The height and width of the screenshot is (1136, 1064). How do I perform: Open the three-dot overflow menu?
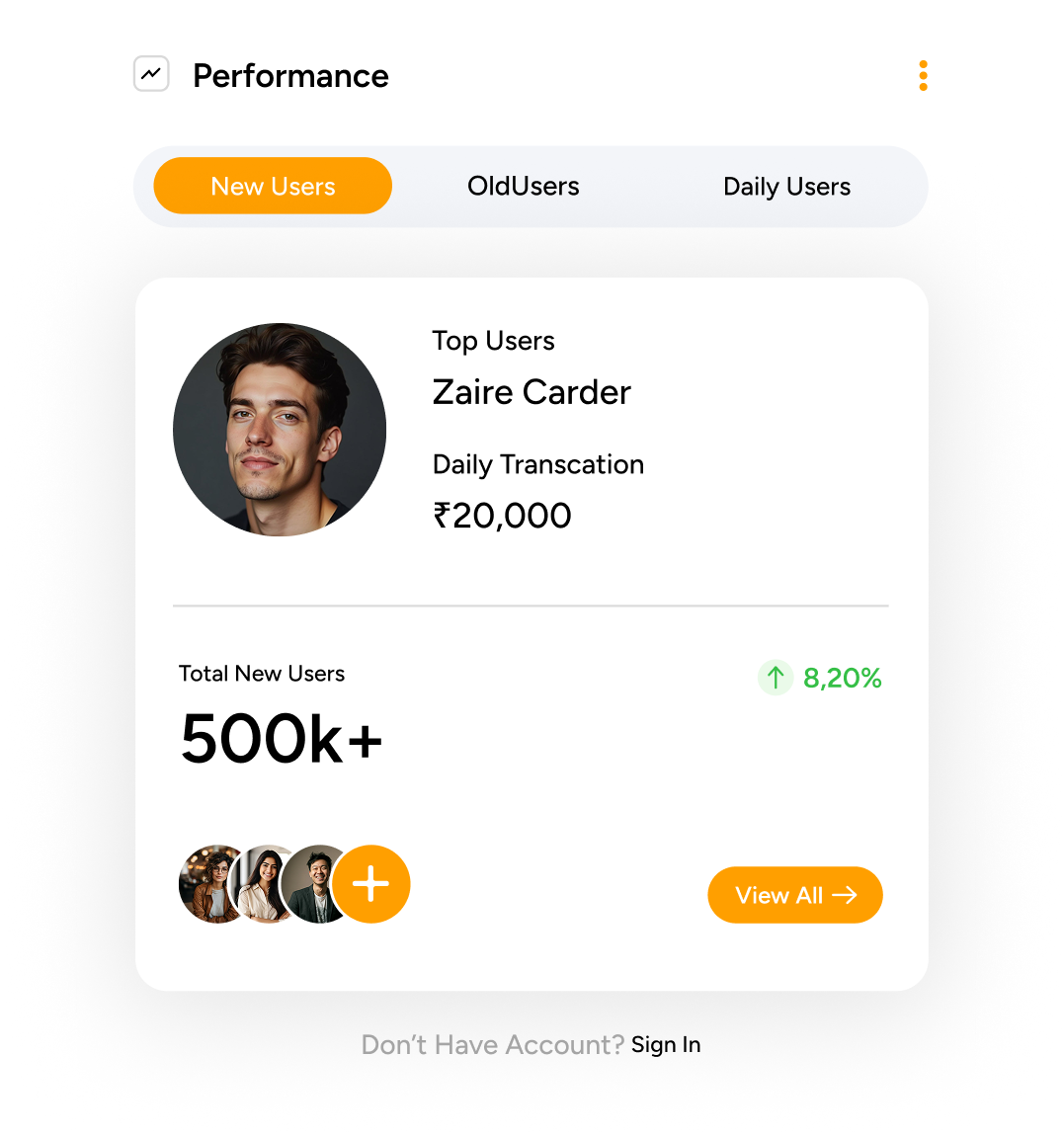[923, 75]
